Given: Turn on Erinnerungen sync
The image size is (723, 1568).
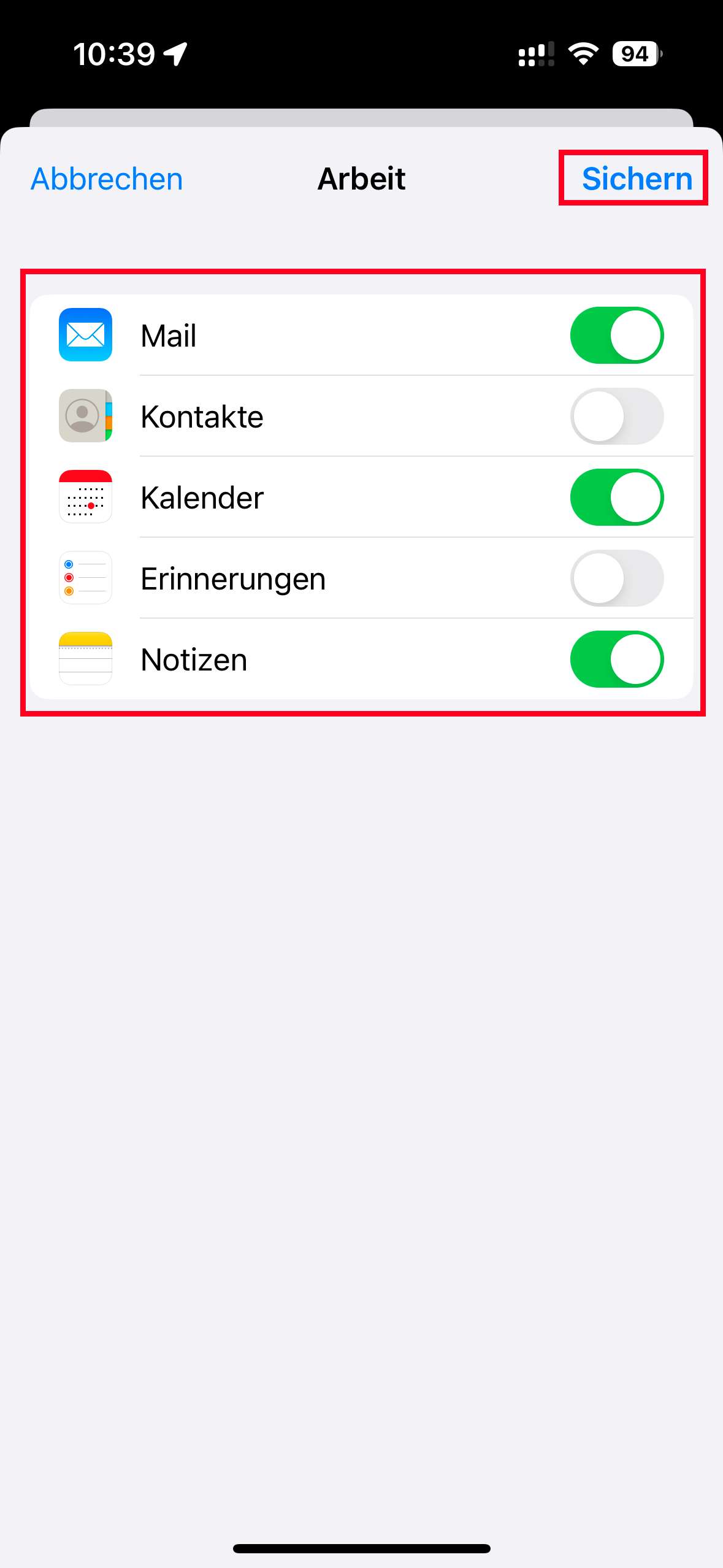Looking at the screenshot, I should pyautogui.click(x=617, y=578).
